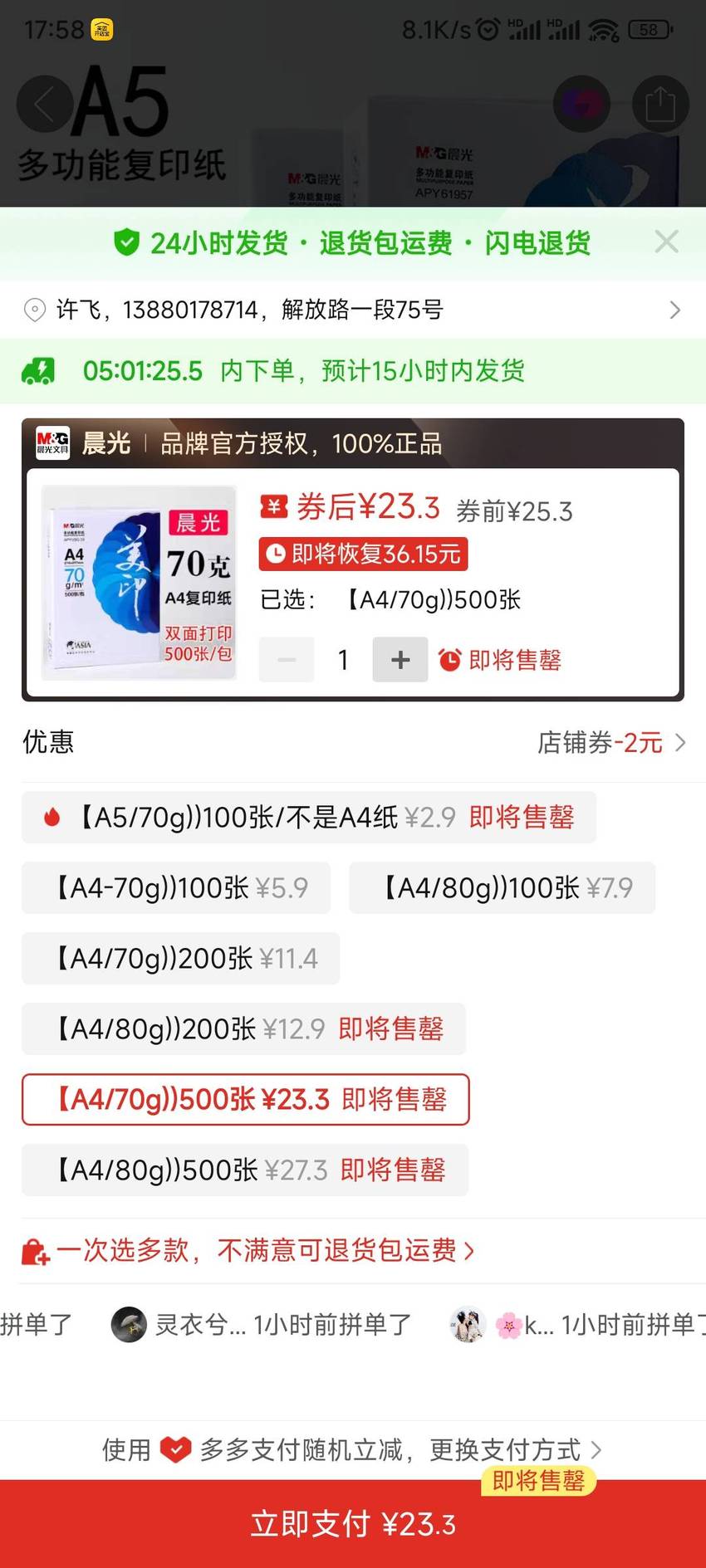Pay now with 立即支付 ¥23.3
706x1568 pixels.
tap(353, 1524)
